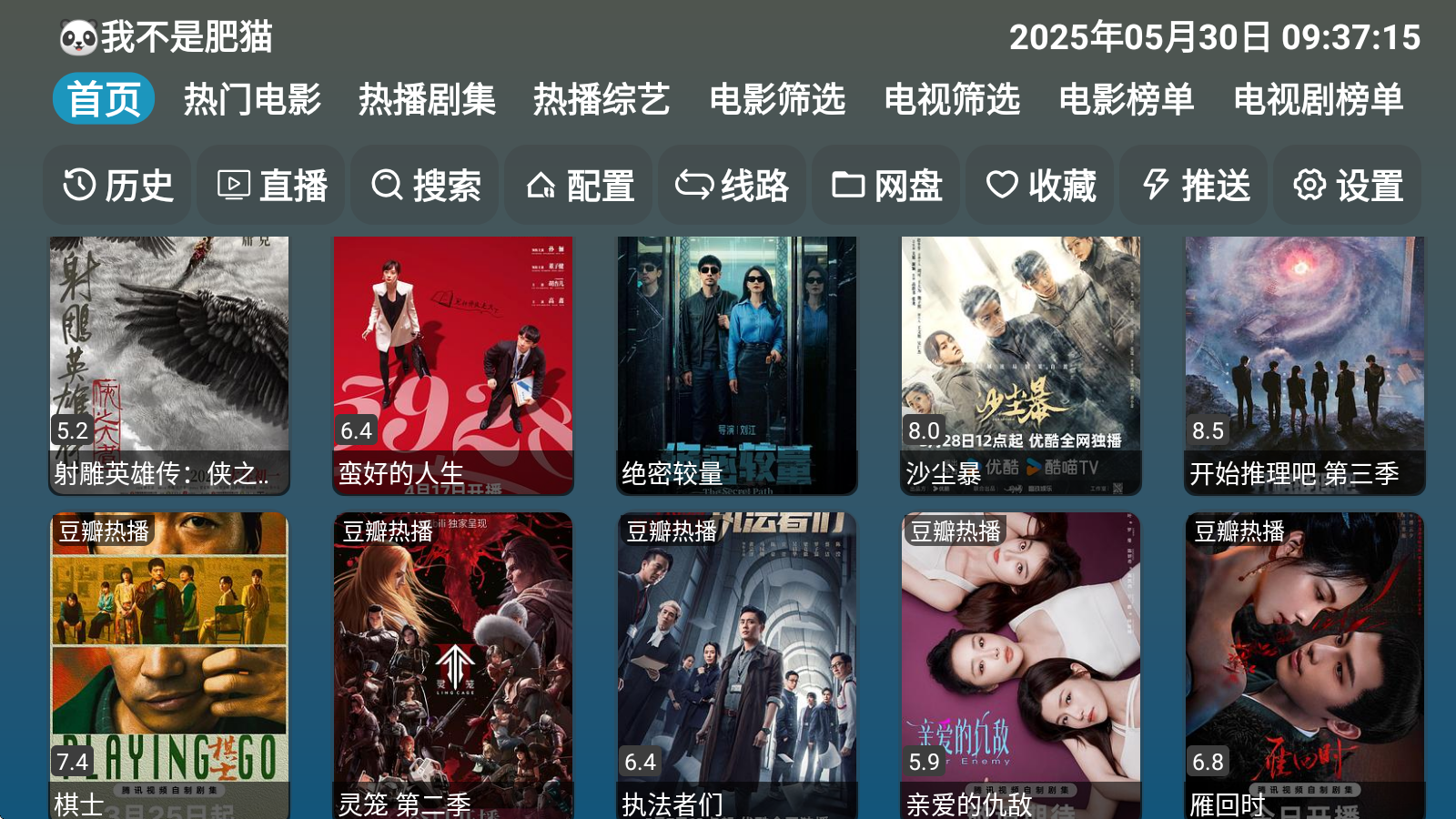Select the 电影筛选 tab

coord(777,99)
